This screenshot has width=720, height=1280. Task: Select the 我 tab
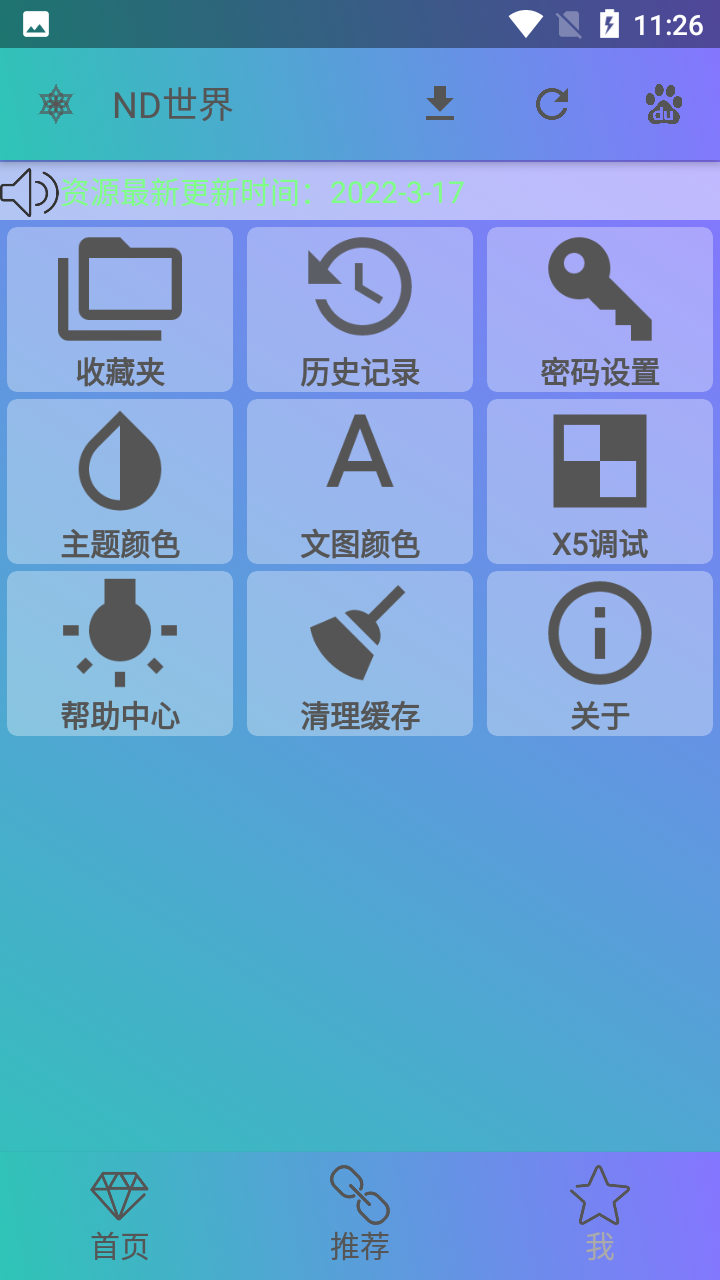coord(600,1216)
